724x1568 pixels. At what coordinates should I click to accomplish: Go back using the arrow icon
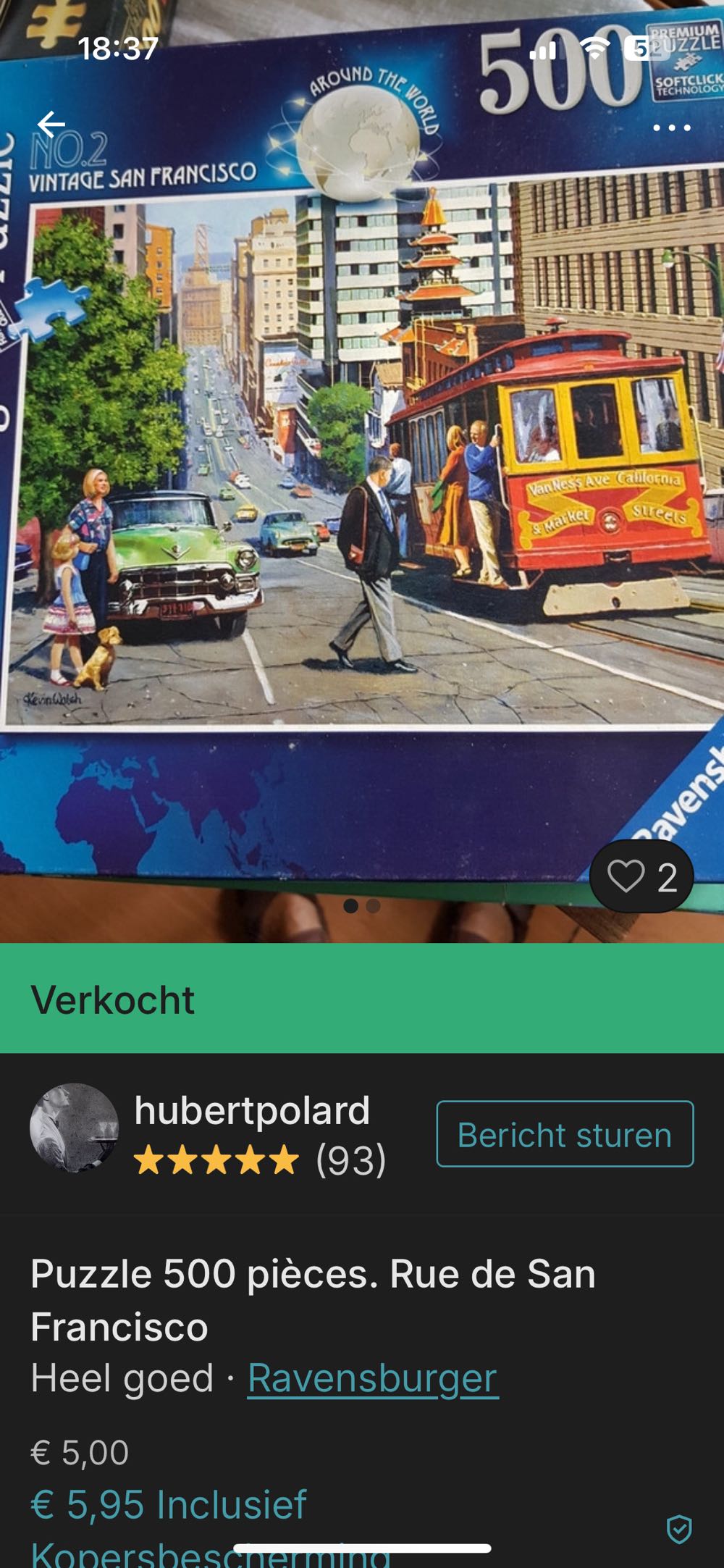[51, 125]
